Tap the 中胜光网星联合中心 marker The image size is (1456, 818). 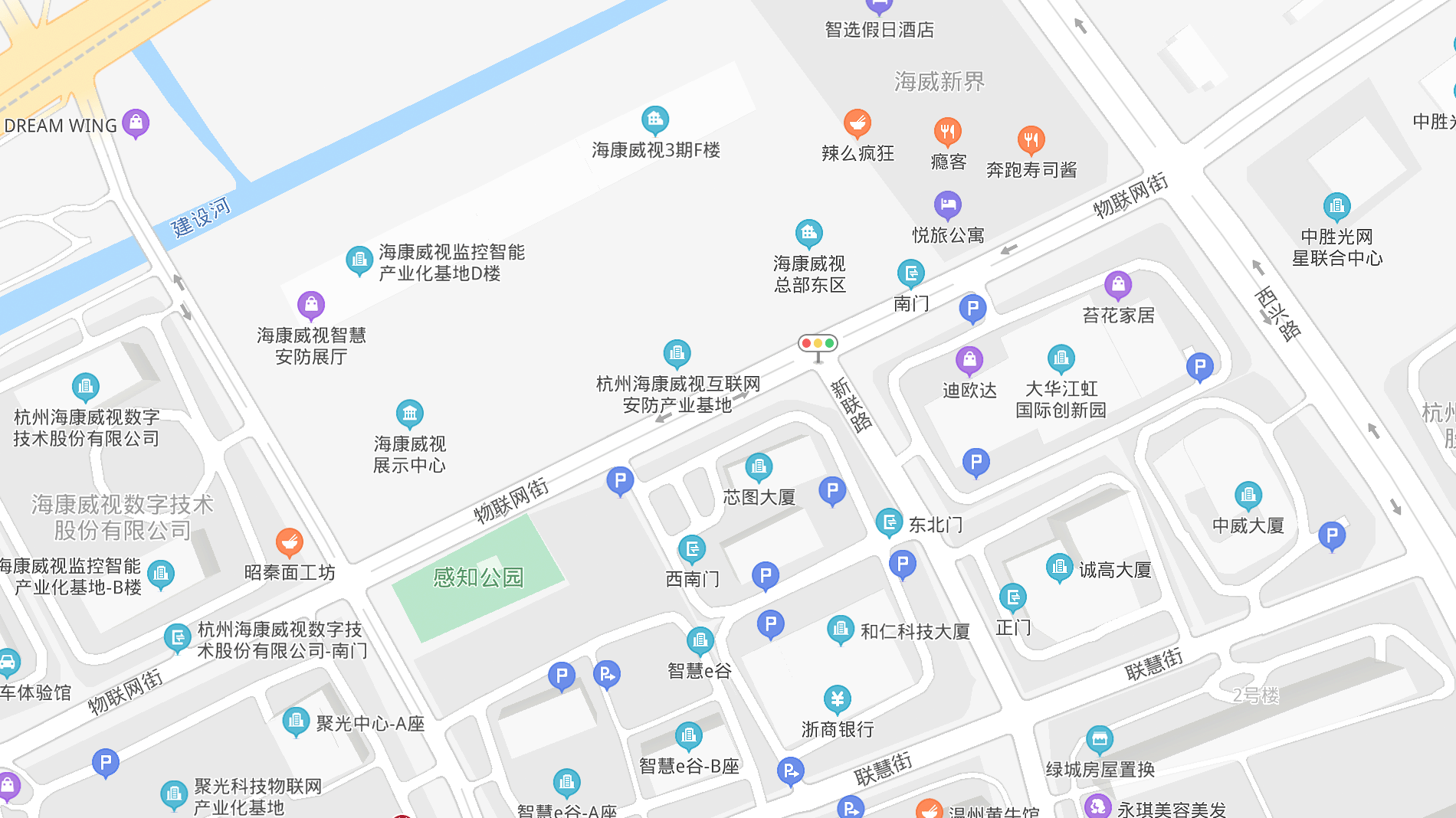[1336, 206]
